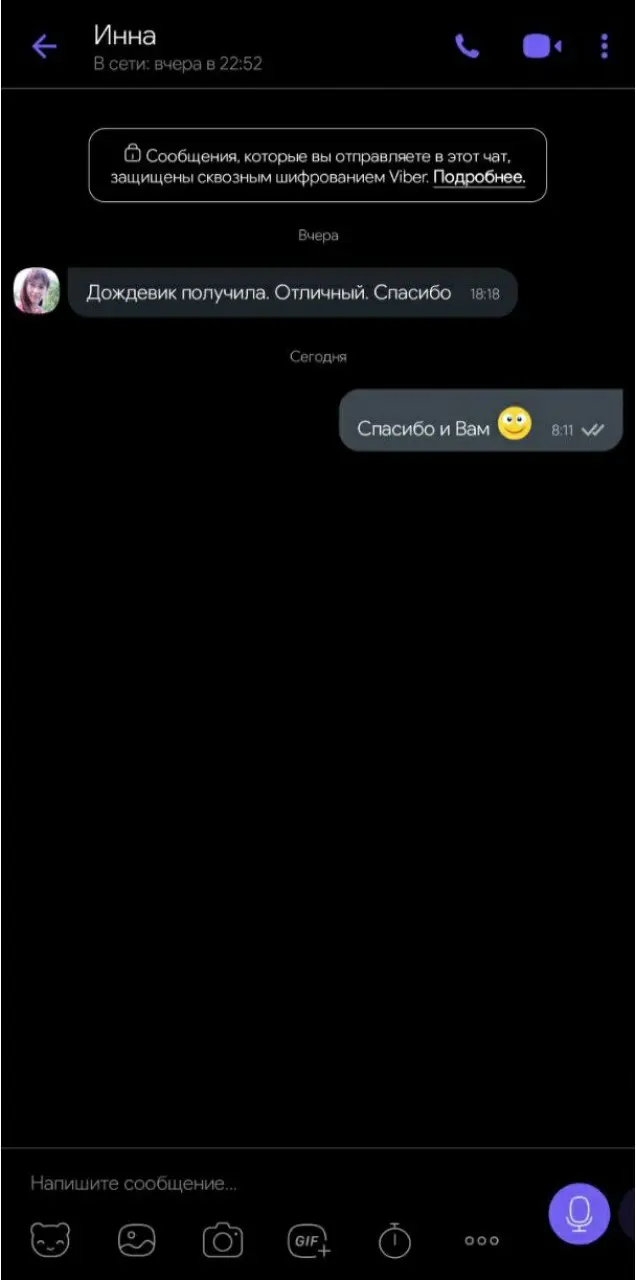Show more attachment options
The width and height of the screenshot is (636, 1280).
click(x=481, y=1241)
